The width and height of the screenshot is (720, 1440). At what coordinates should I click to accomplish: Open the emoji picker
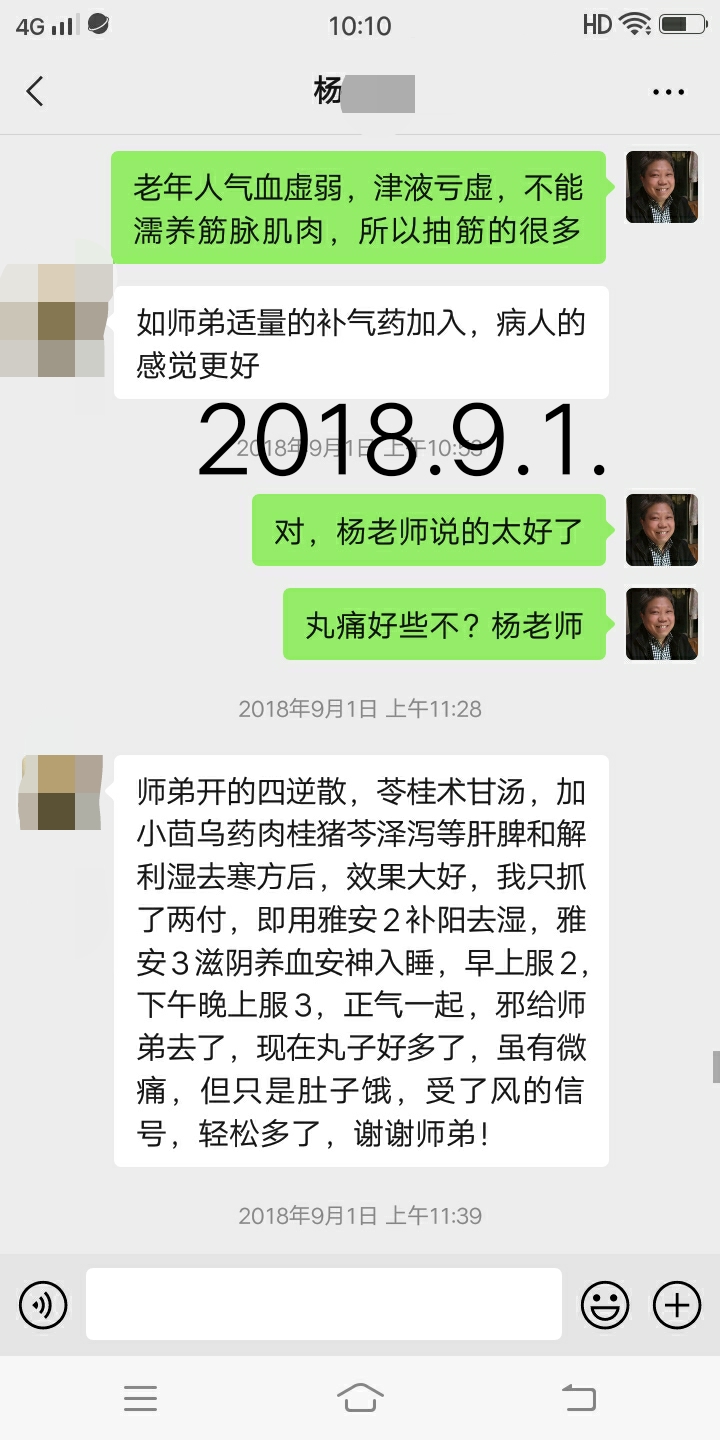coord(605,1304)
